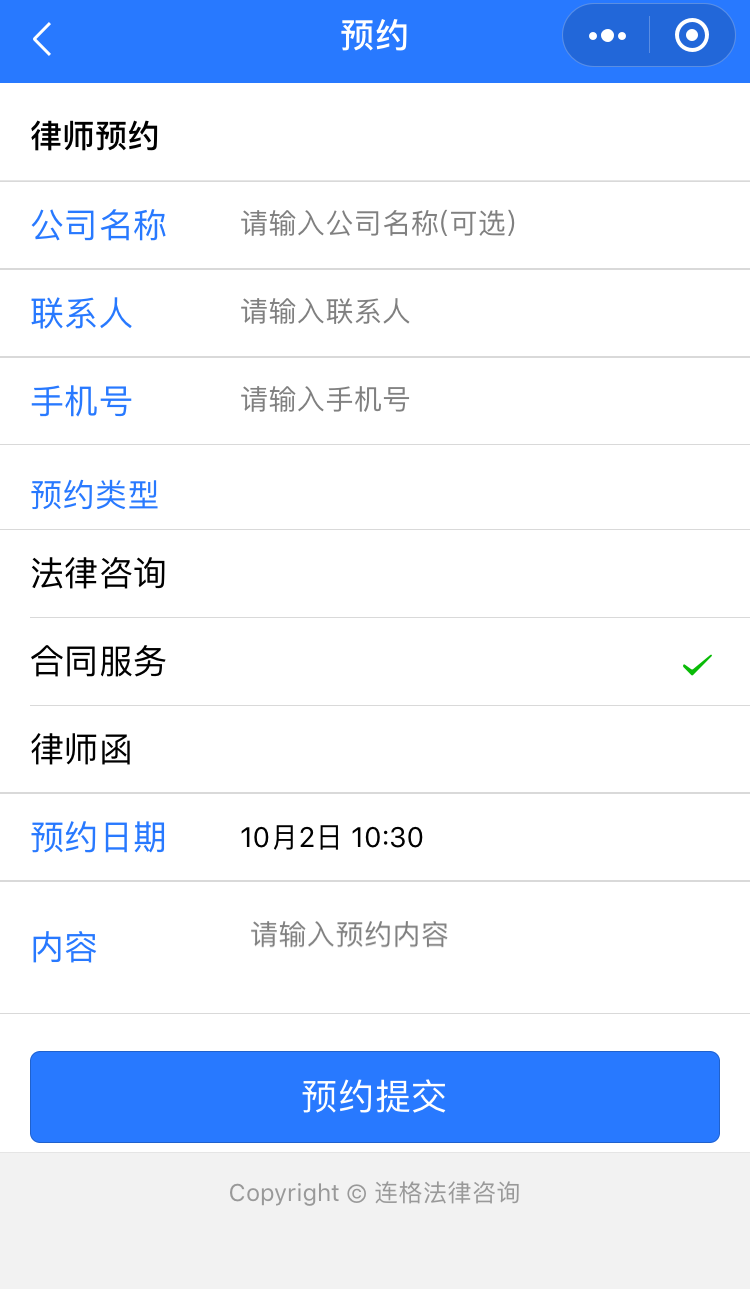
Task: Submit the appointment with 预约提交
Action: point(375,1096)
